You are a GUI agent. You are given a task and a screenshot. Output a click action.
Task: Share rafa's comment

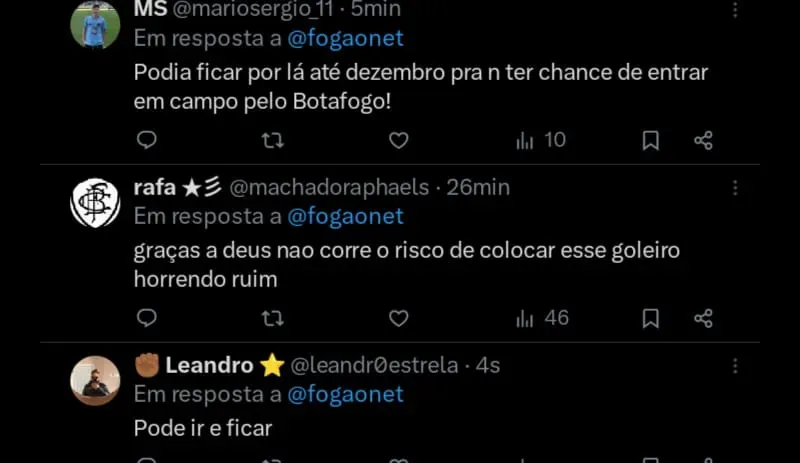pos(703,319)
